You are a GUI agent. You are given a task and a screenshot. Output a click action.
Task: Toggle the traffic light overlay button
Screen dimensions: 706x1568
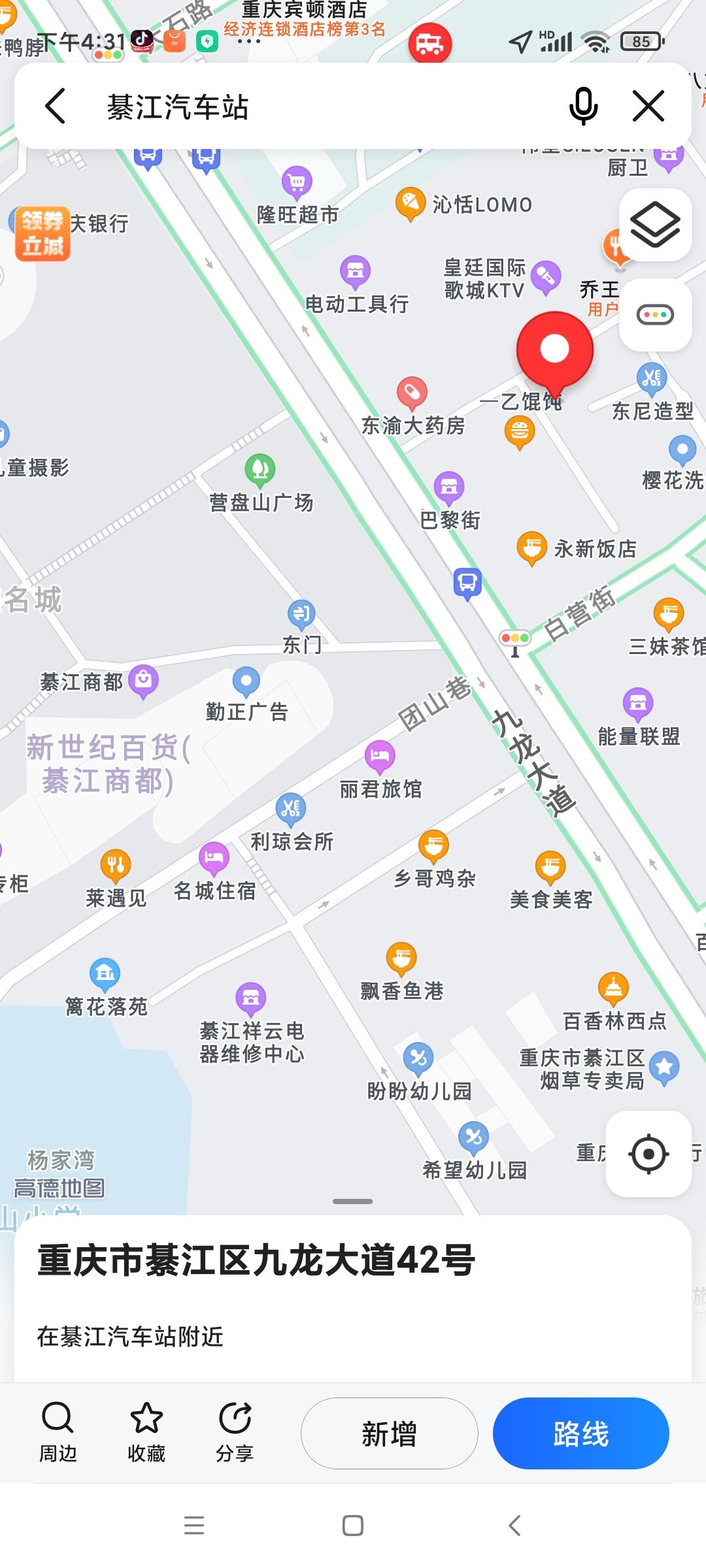tap(655, 315)
